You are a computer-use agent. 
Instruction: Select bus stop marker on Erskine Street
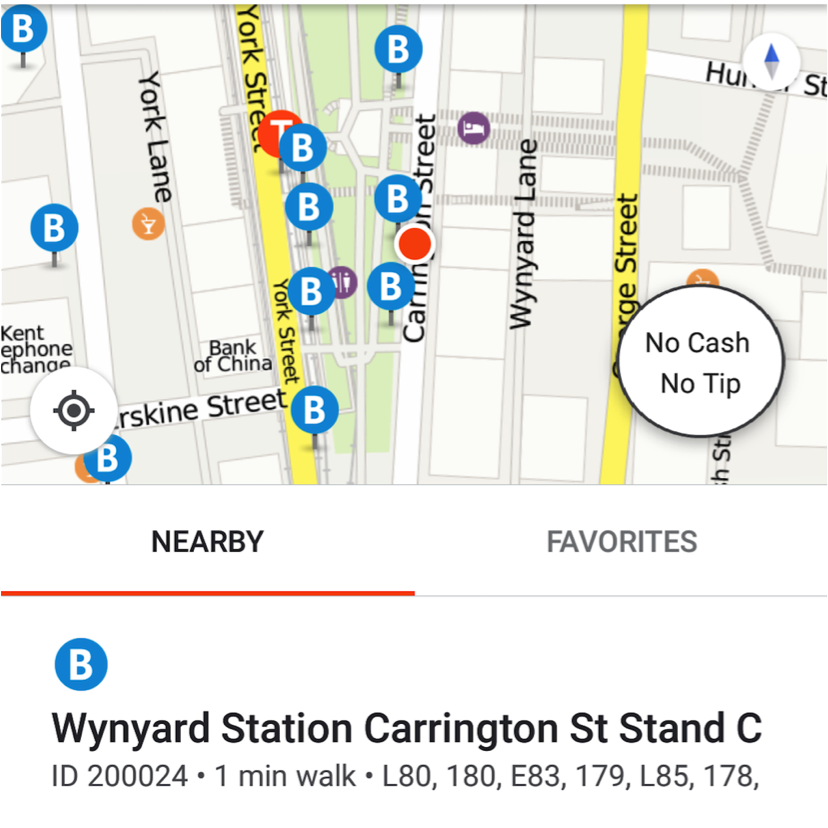click(x=315, y=409)
